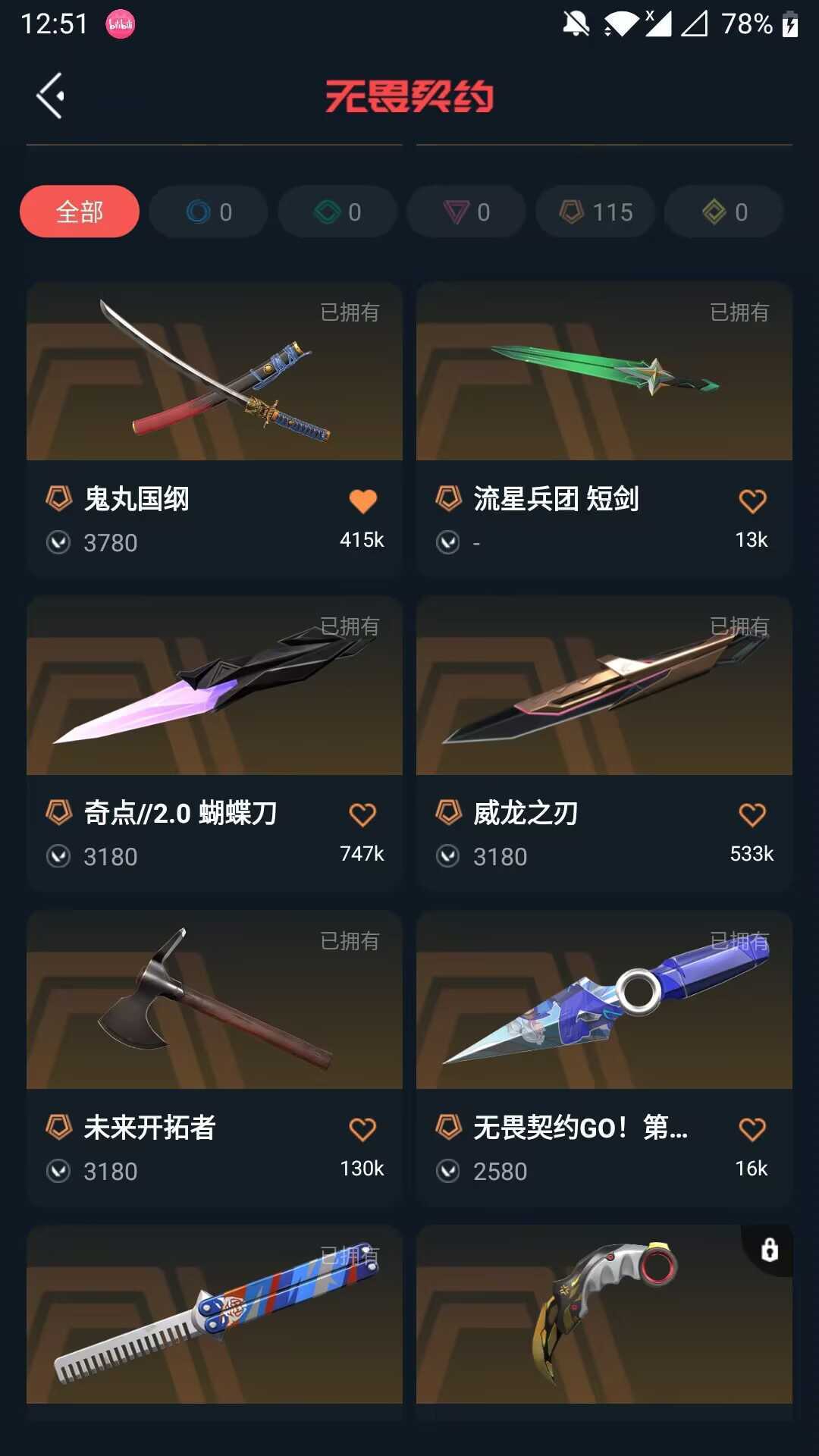Go back using the top-left arrow
This screenshot has width=819, height=1456.
tap(50, 96)
